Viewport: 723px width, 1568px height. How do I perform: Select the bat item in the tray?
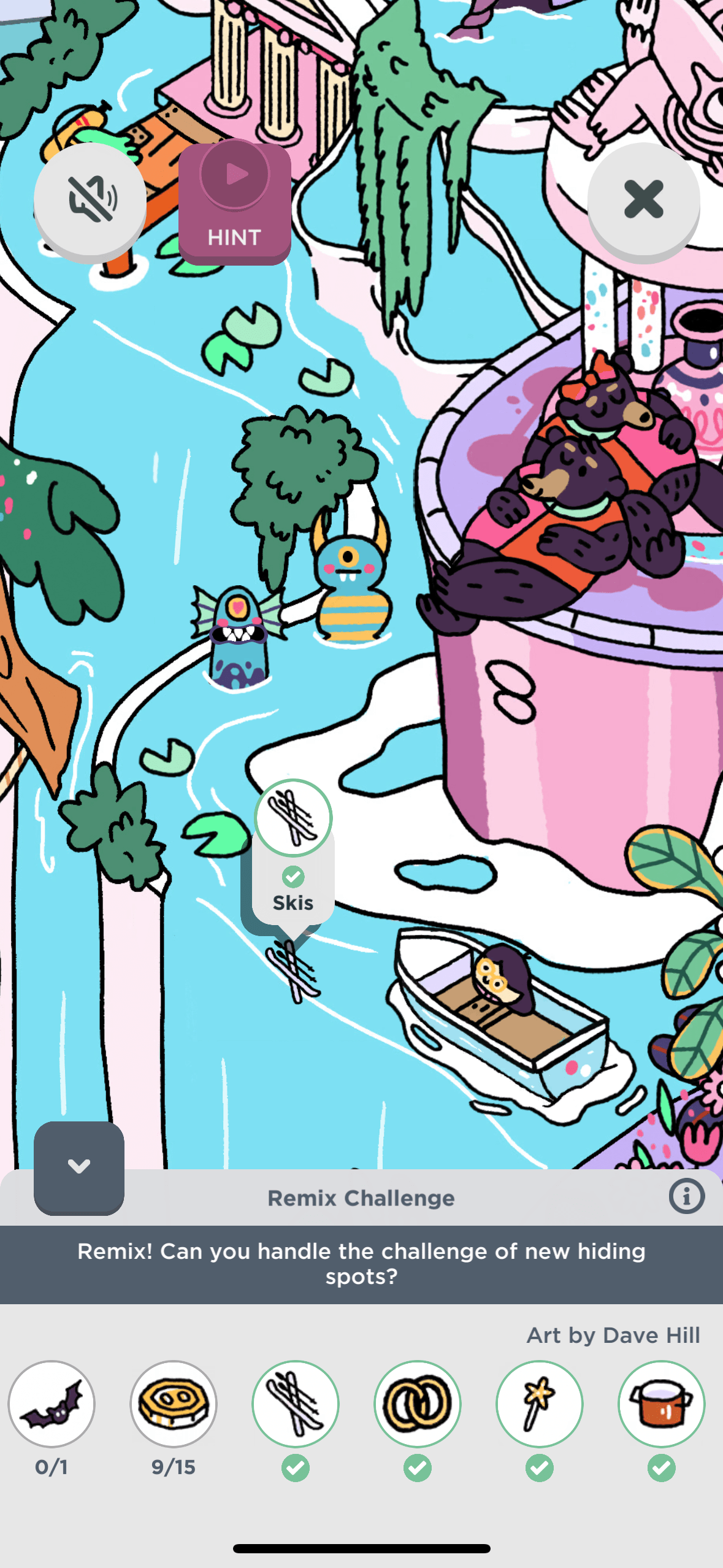coord(52,1404)
